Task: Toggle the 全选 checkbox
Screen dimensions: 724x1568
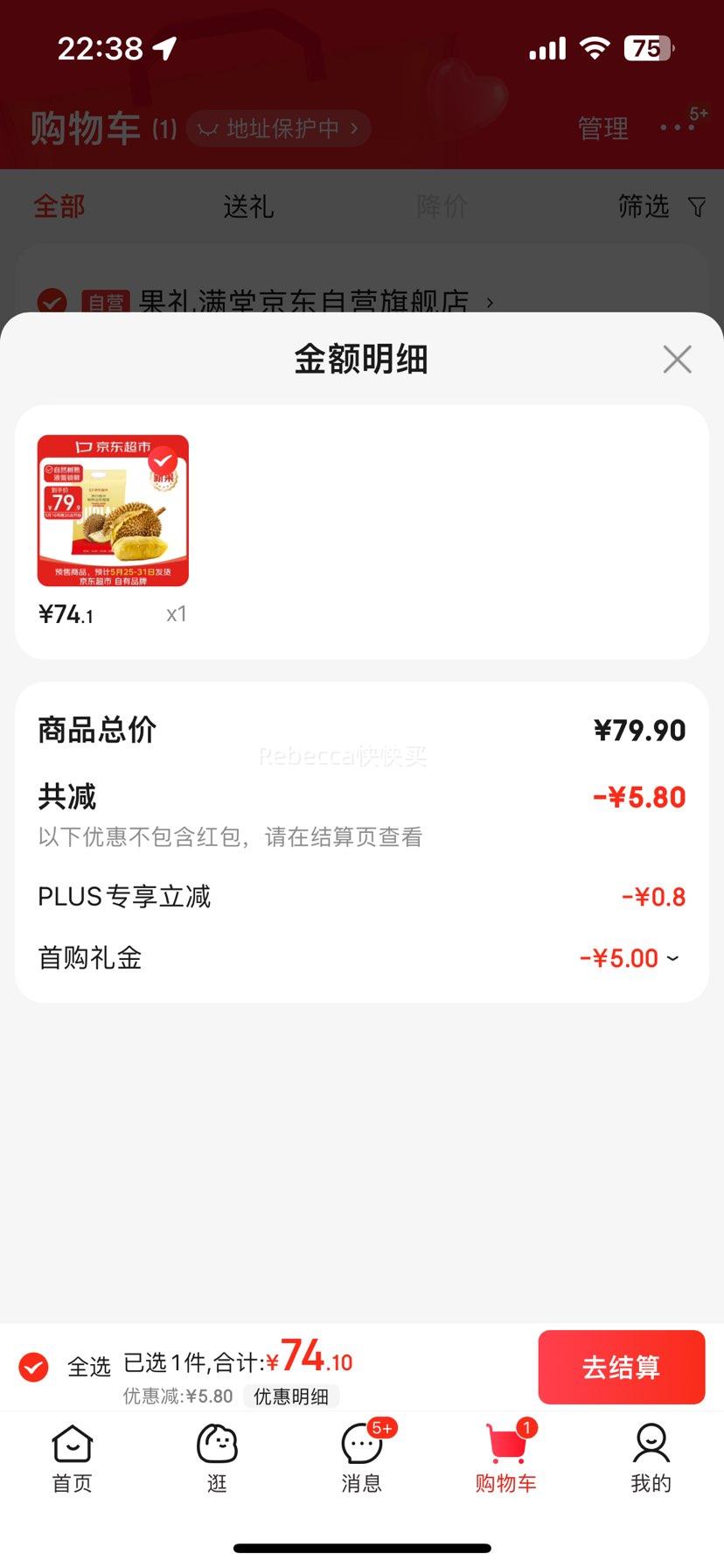Action: (34, 1366)
